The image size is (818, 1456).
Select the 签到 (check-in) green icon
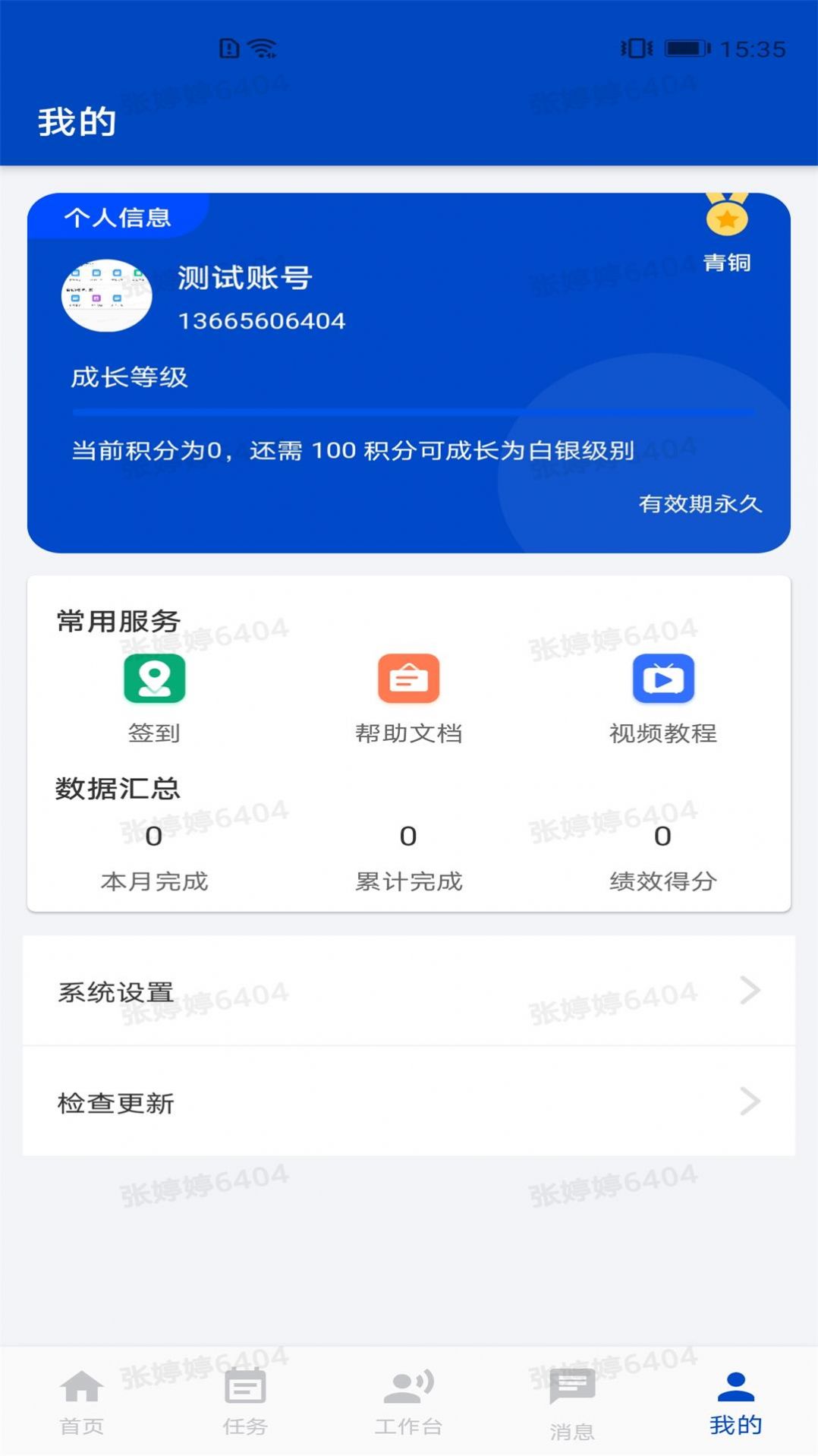[x=155, y=679]
